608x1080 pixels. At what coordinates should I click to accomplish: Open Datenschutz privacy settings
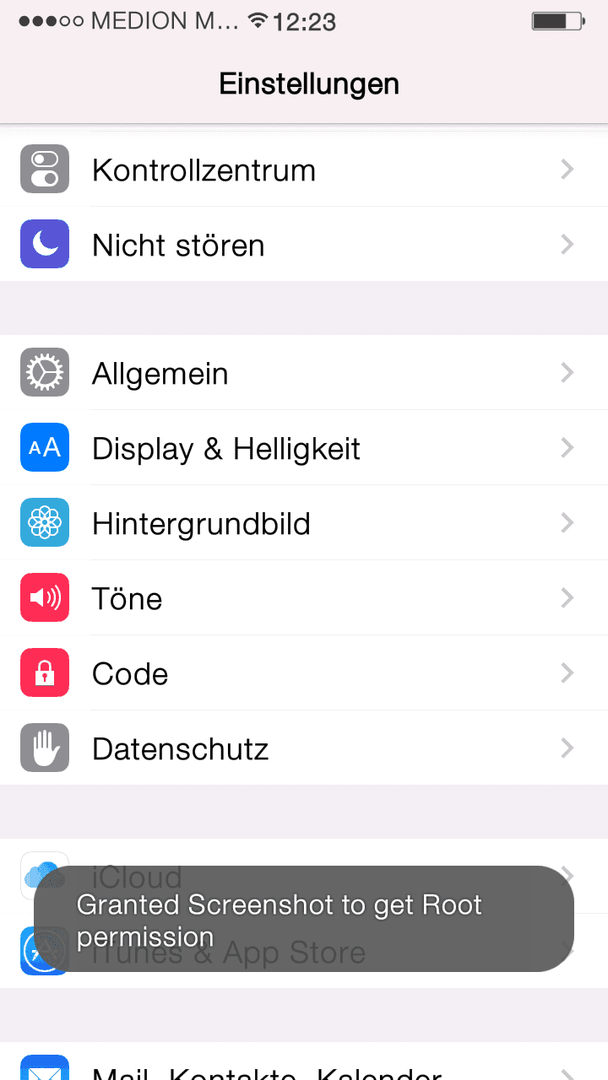304,748
